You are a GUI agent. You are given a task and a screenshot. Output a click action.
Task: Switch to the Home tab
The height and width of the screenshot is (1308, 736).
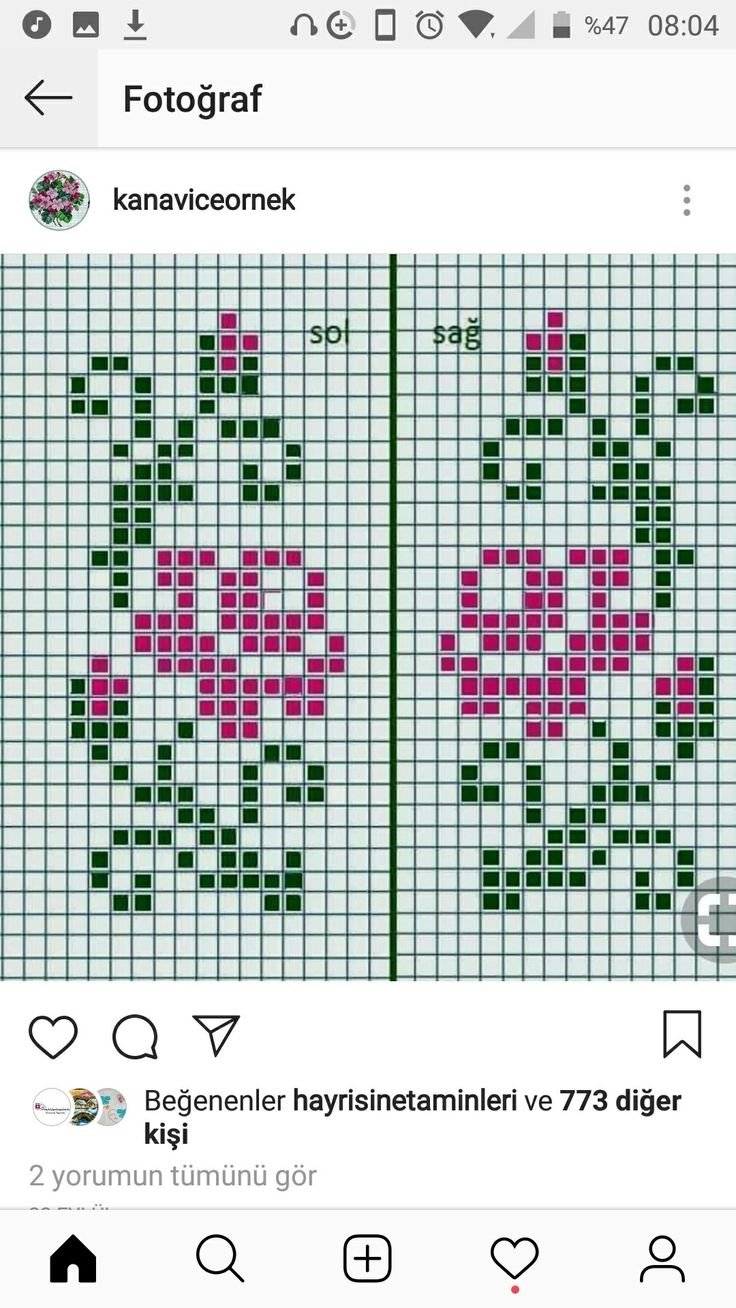[x=73, y=1259]
